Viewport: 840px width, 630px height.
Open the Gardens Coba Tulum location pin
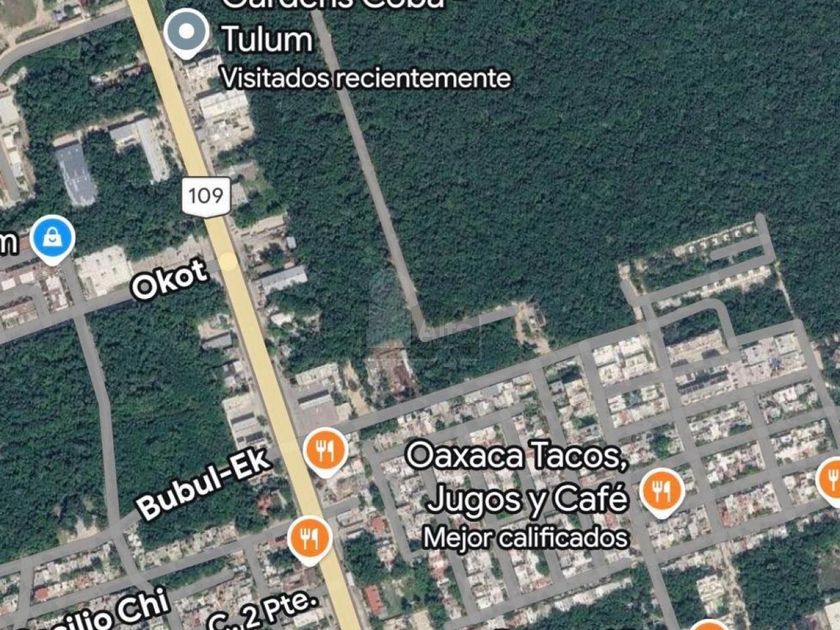click(186, 33)
